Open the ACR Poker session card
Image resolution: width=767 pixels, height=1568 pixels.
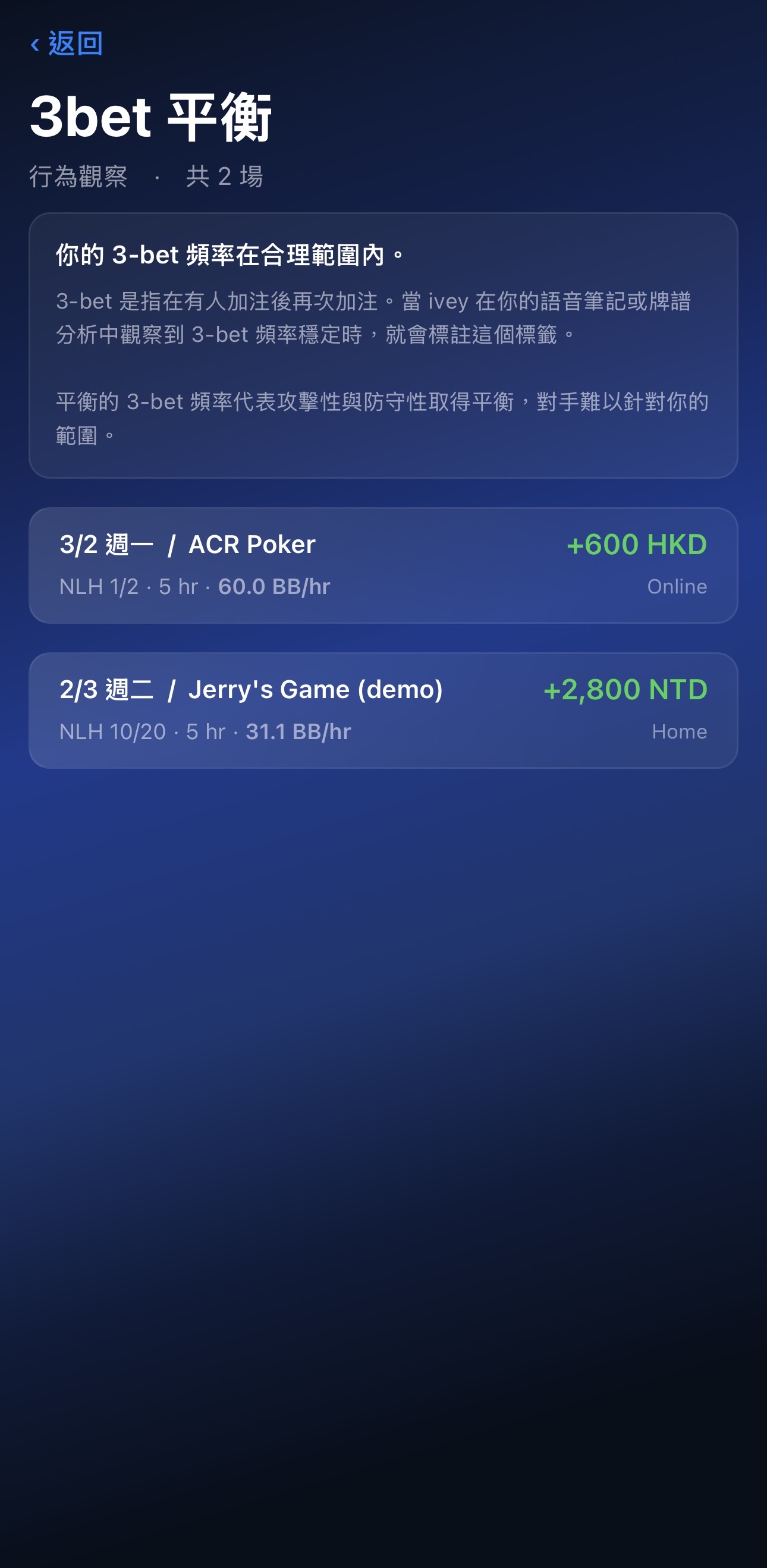click(x=383, y=565)
